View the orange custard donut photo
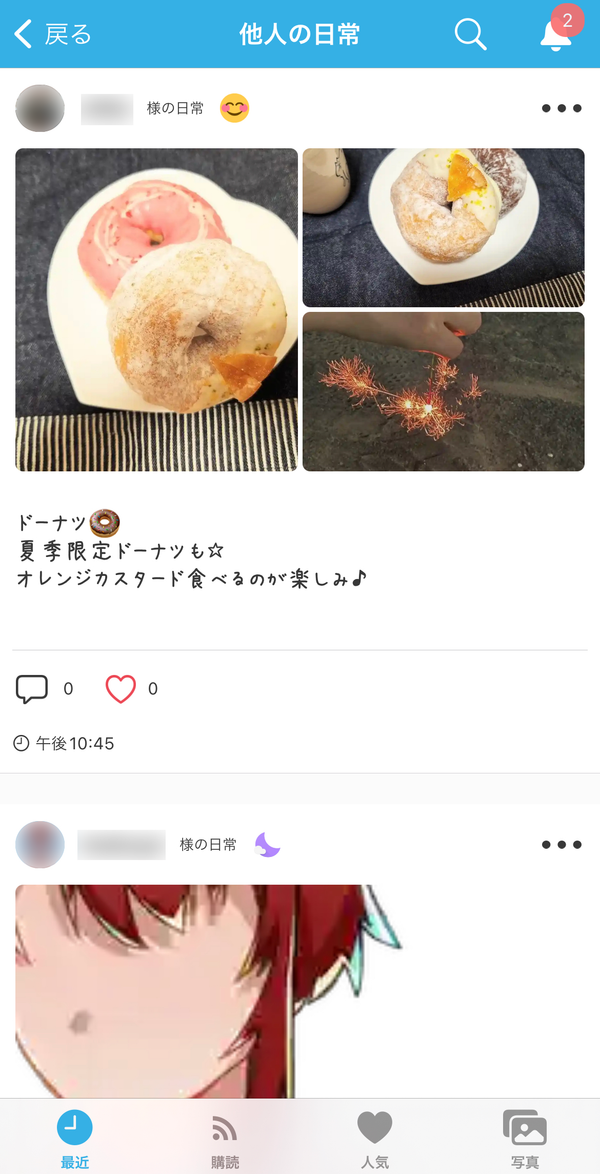The height and width of the screenshot is (1174, 600). (x=443, y=228)
